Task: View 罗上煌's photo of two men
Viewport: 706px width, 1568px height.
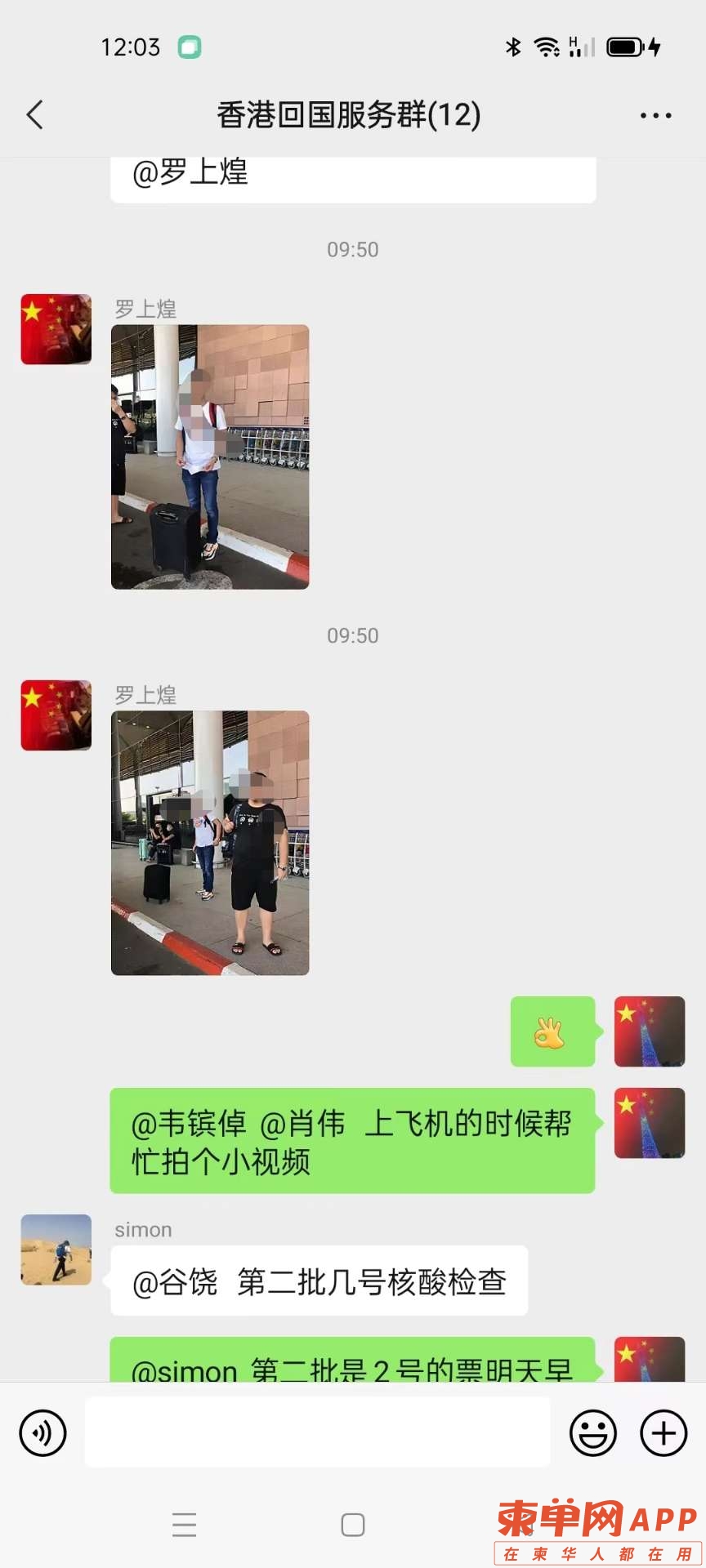Action: point(210,843)
